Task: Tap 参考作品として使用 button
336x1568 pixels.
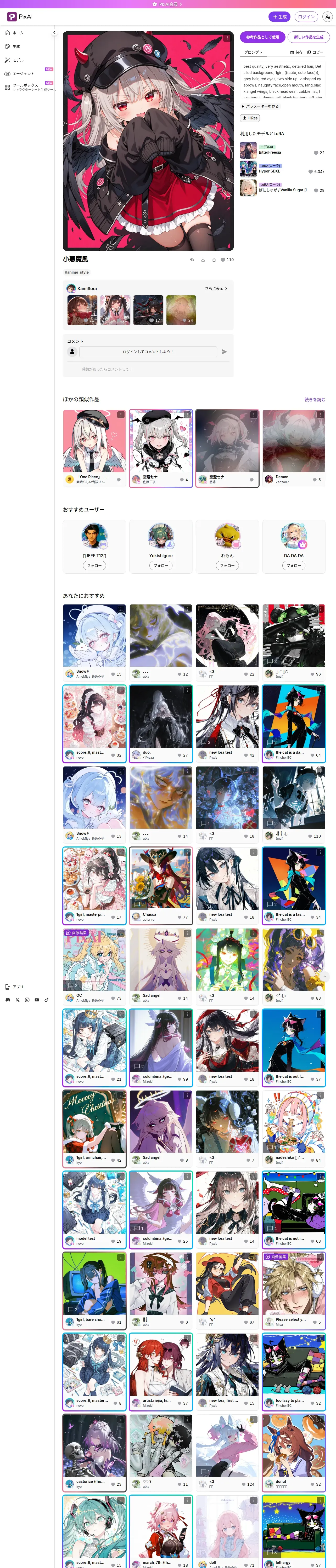Action: click(262, 37)
